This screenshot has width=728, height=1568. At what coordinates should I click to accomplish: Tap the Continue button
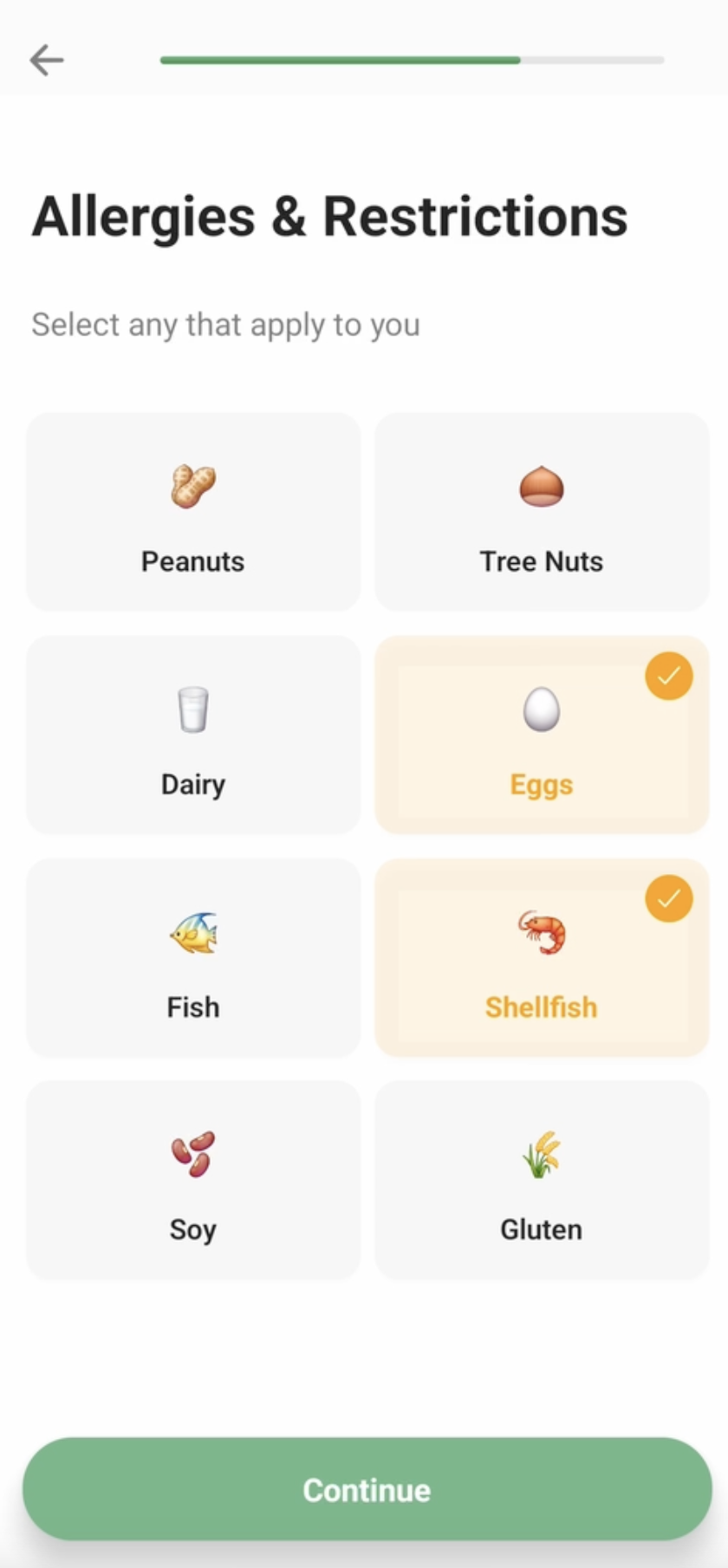(x=367, y=1489)
